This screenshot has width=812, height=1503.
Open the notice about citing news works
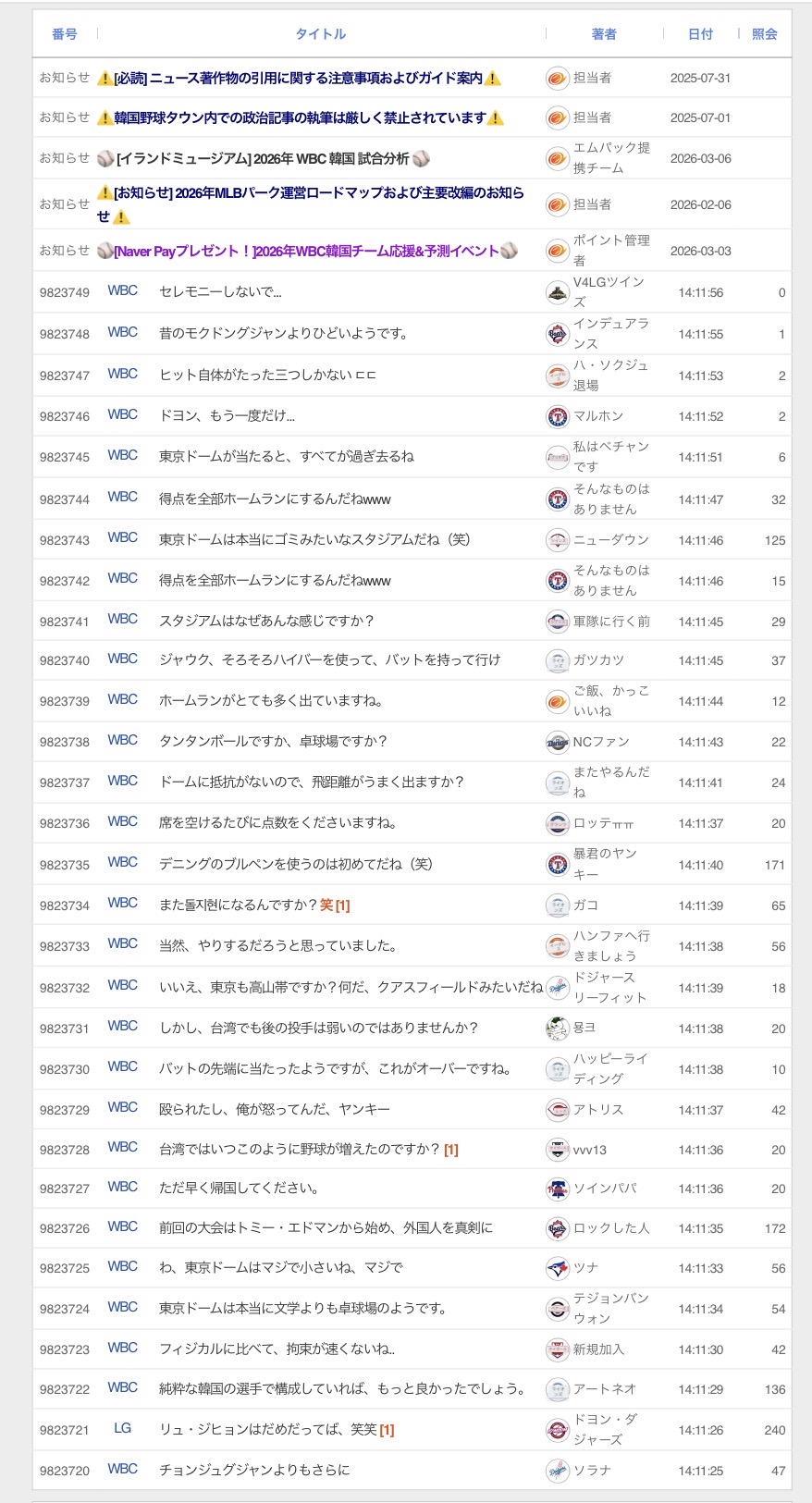tap(298, 79)
